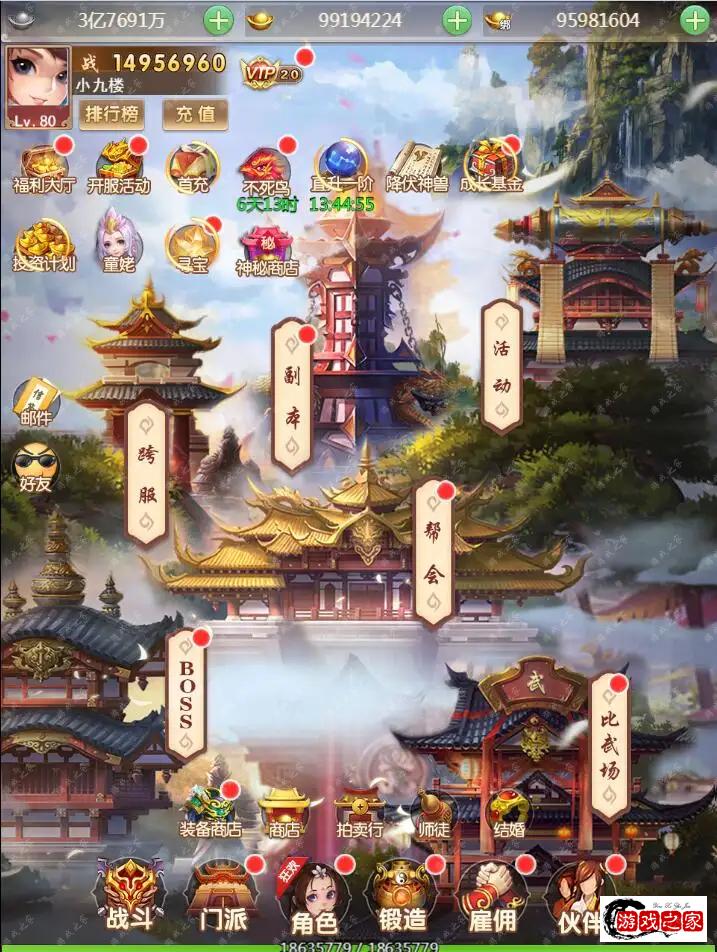Screen dimensions: 717x952
Task: Open 开服活动 server launch events
Action: [x=118, y=166]
